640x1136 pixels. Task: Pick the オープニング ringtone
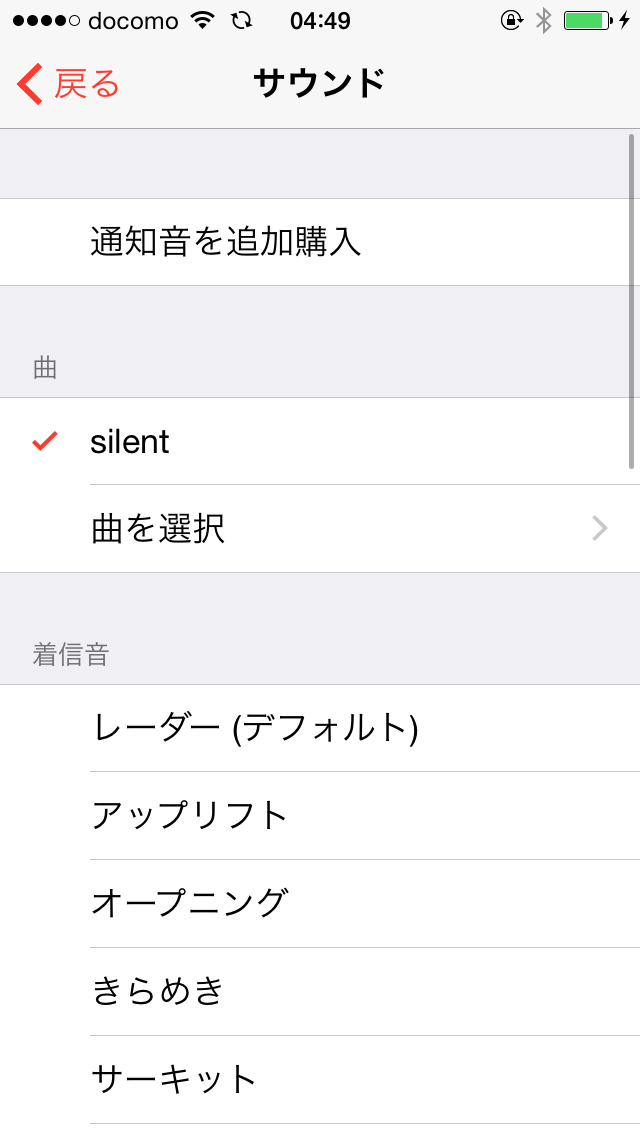point(320,903)
